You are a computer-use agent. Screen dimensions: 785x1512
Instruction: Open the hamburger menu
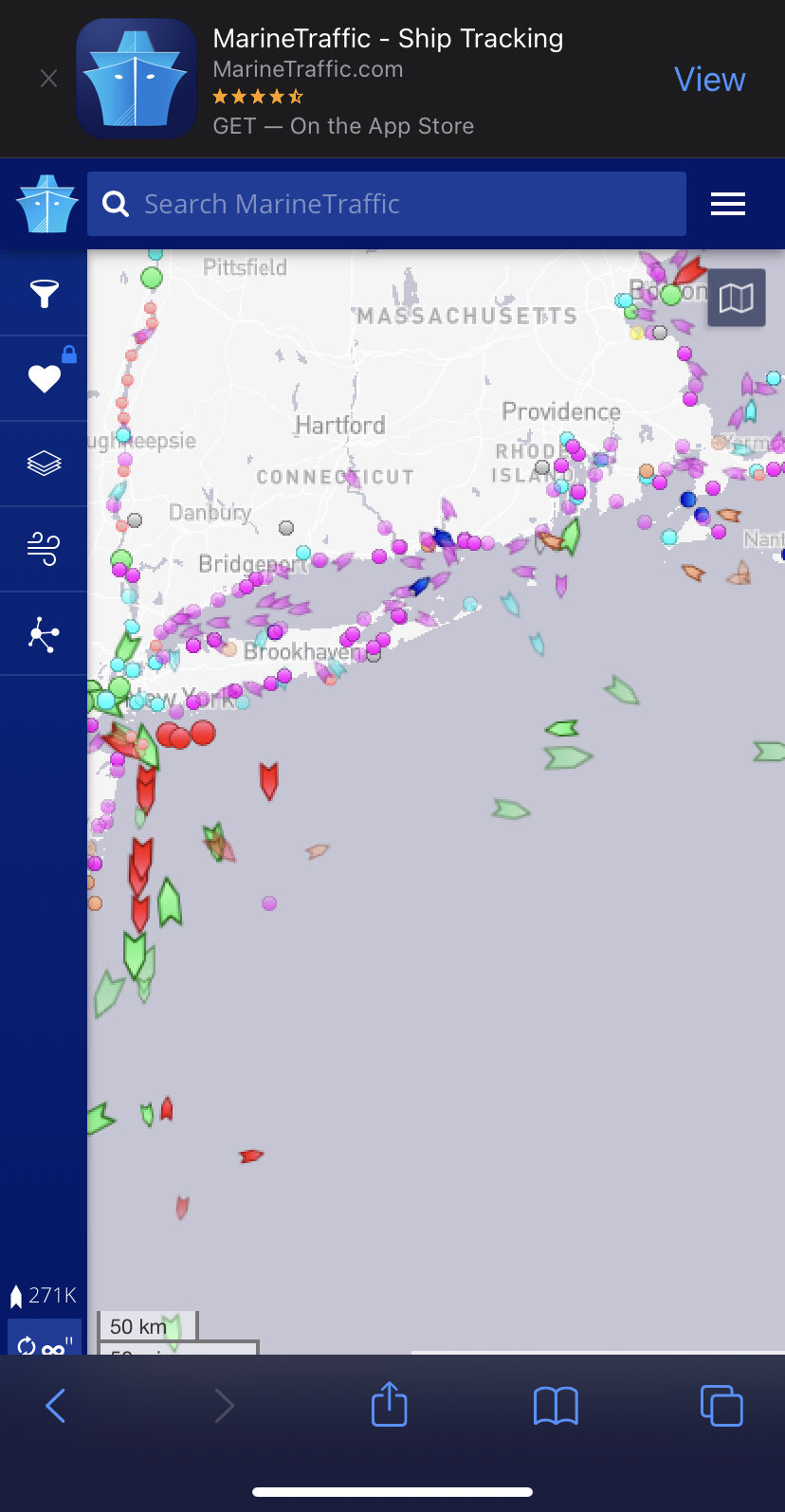(728, 204)
